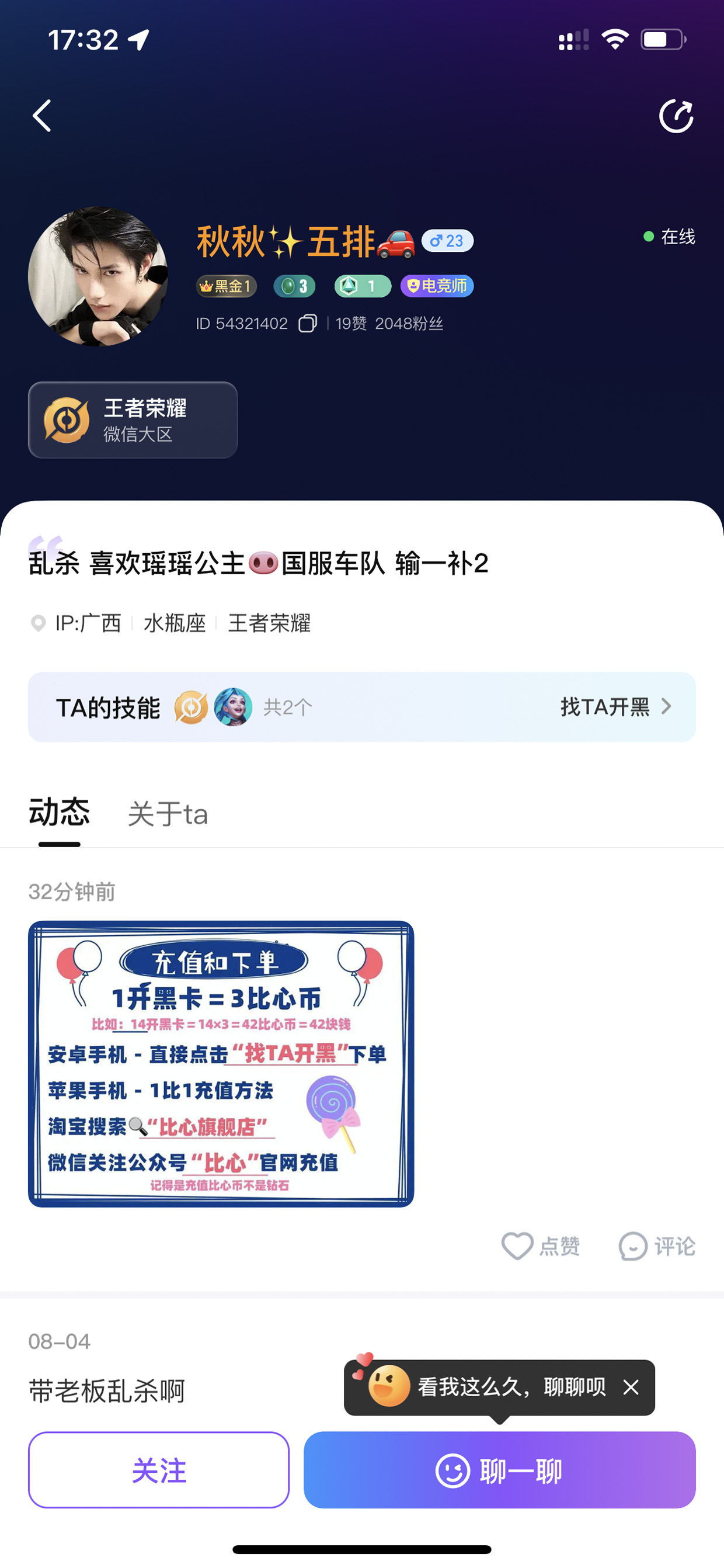Go back with the top-left arrow
The height and width of the screenshot is (1568, 724).
(x=42, y=116)
